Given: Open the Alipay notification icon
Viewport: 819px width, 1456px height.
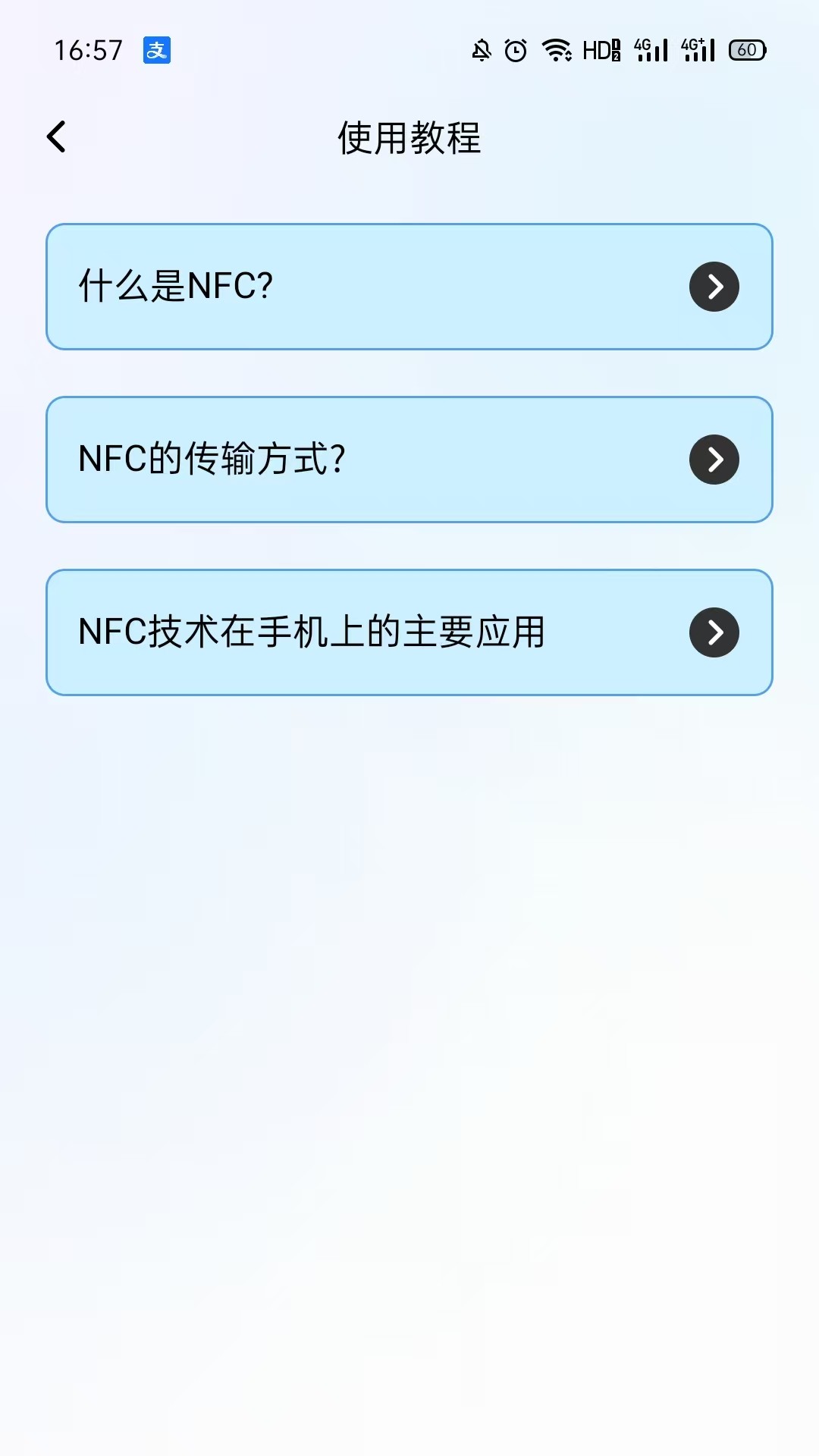Looking at the screenshot, I should click(155, 50).
